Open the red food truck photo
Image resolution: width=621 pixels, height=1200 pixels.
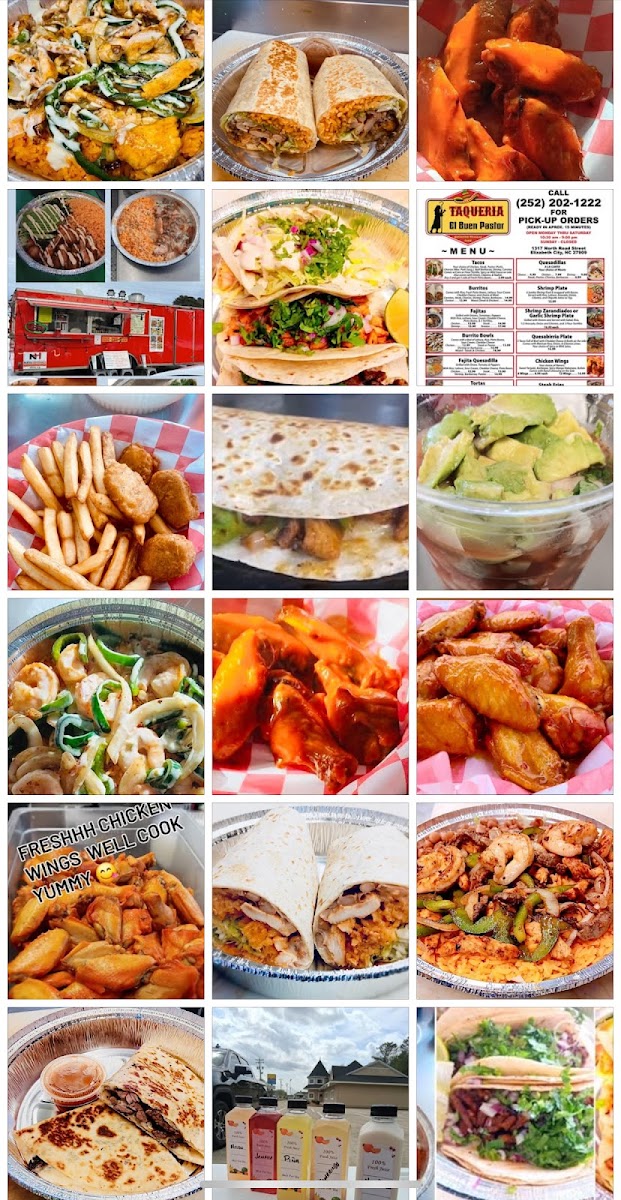click(106, 288)
